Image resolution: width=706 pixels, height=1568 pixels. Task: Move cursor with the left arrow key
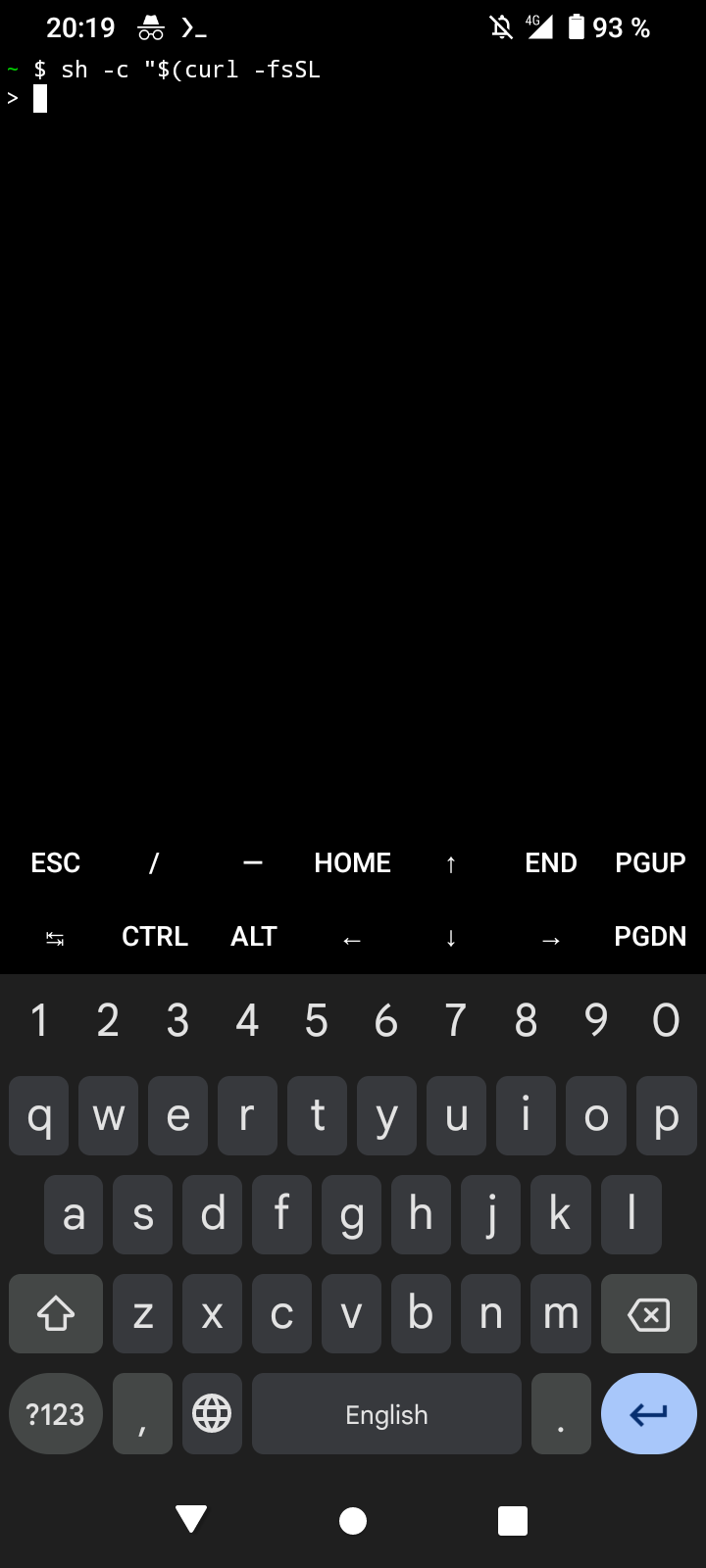352,939
